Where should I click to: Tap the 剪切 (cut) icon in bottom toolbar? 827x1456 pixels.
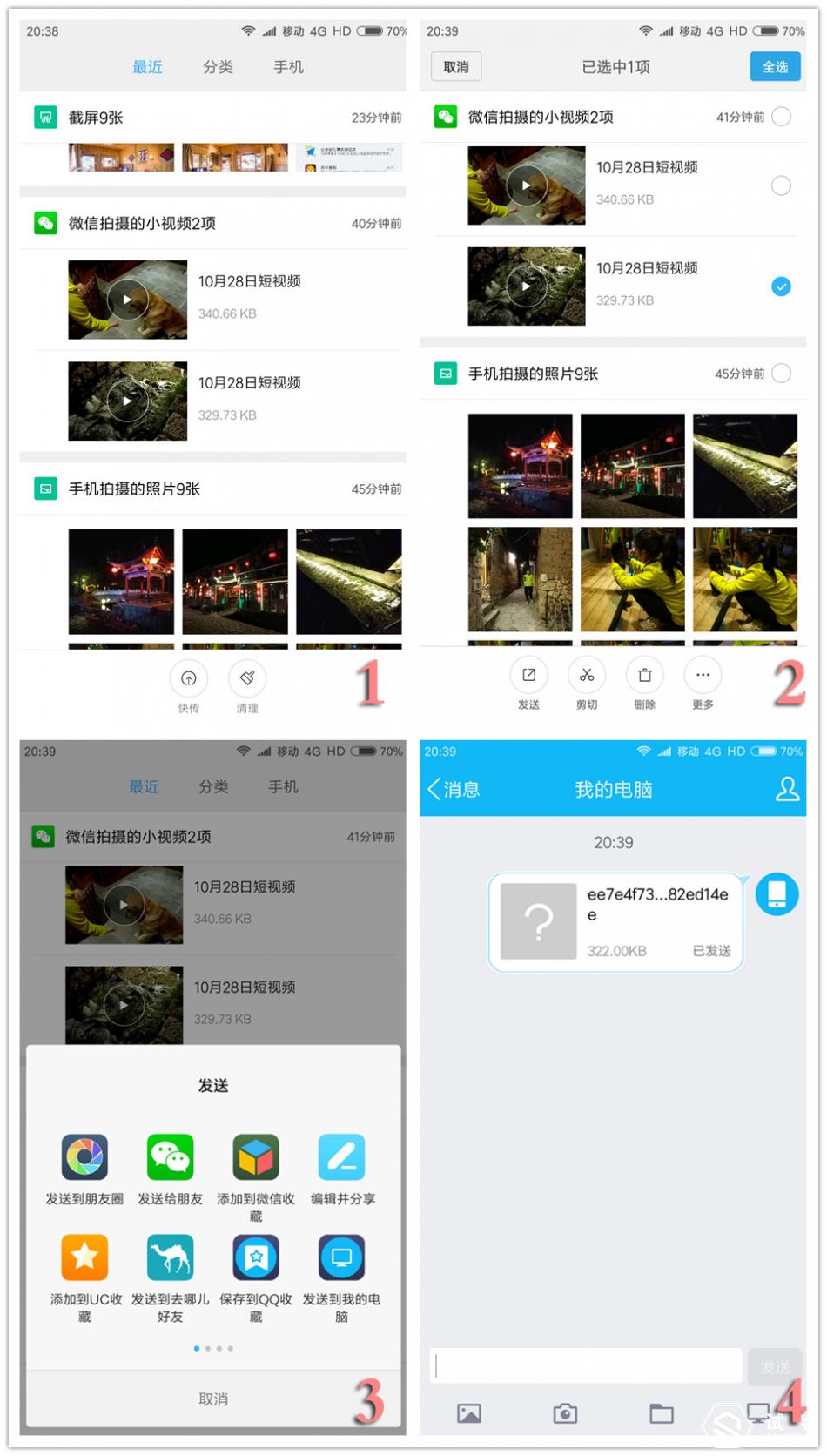pyautogui.click(x=586, y=675)
